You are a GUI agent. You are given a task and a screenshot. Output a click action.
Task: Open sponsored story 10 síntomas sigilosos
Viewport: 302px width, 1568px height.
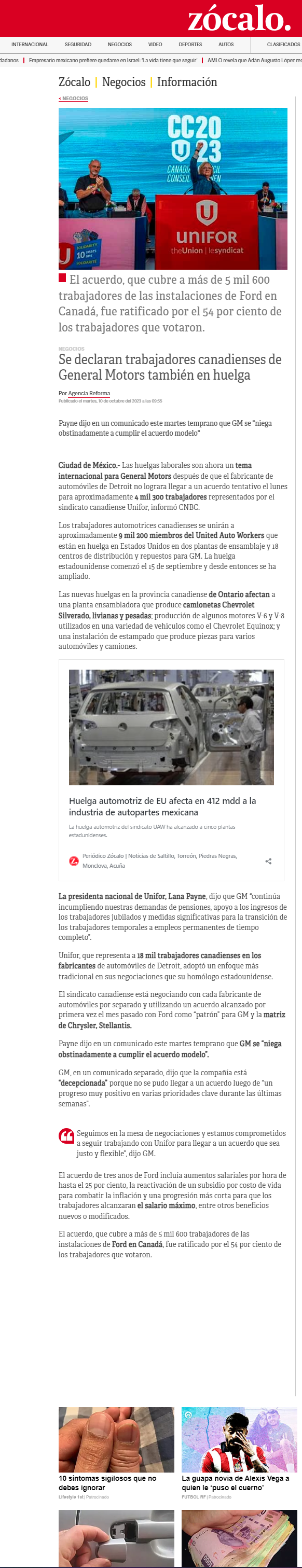[107, 1483]
